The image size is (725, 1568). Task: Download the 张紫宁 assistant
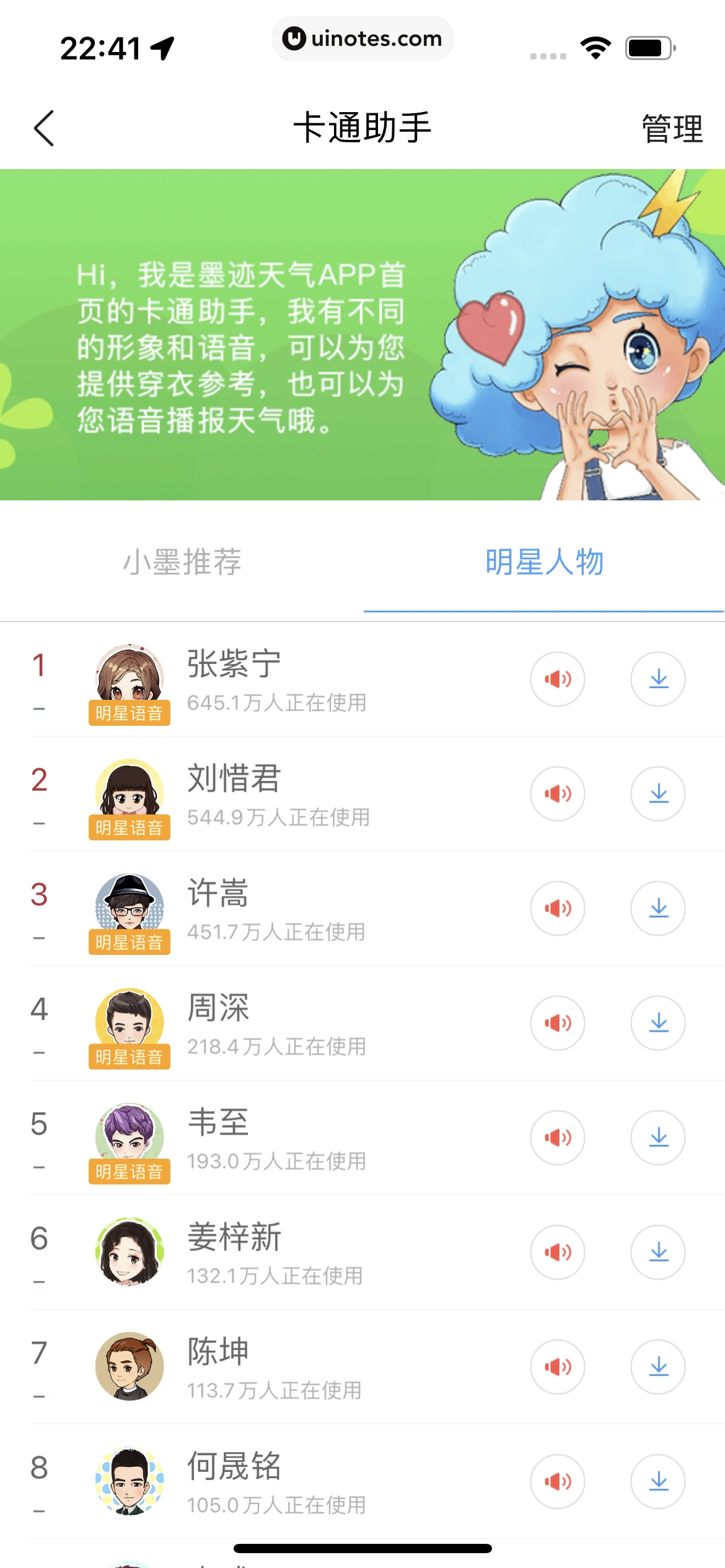[658, 679]
